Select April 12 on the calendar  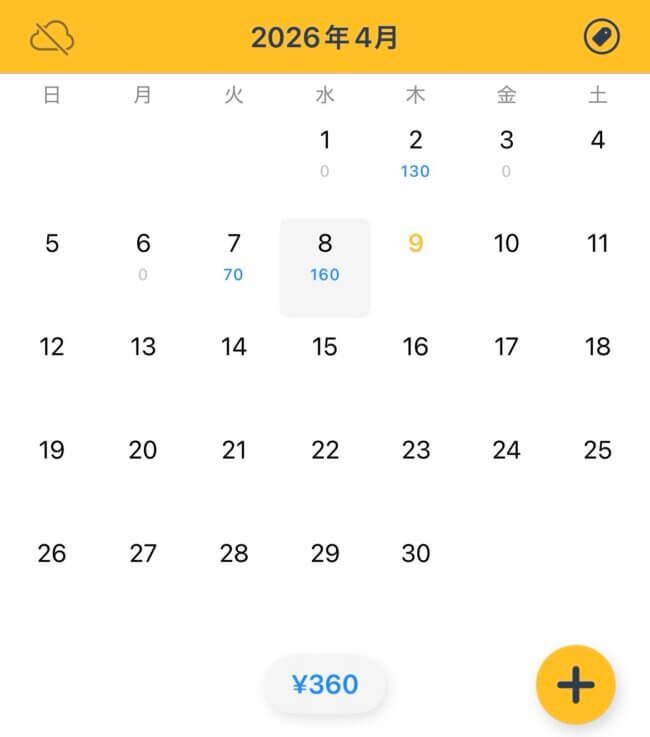(52, 347)
